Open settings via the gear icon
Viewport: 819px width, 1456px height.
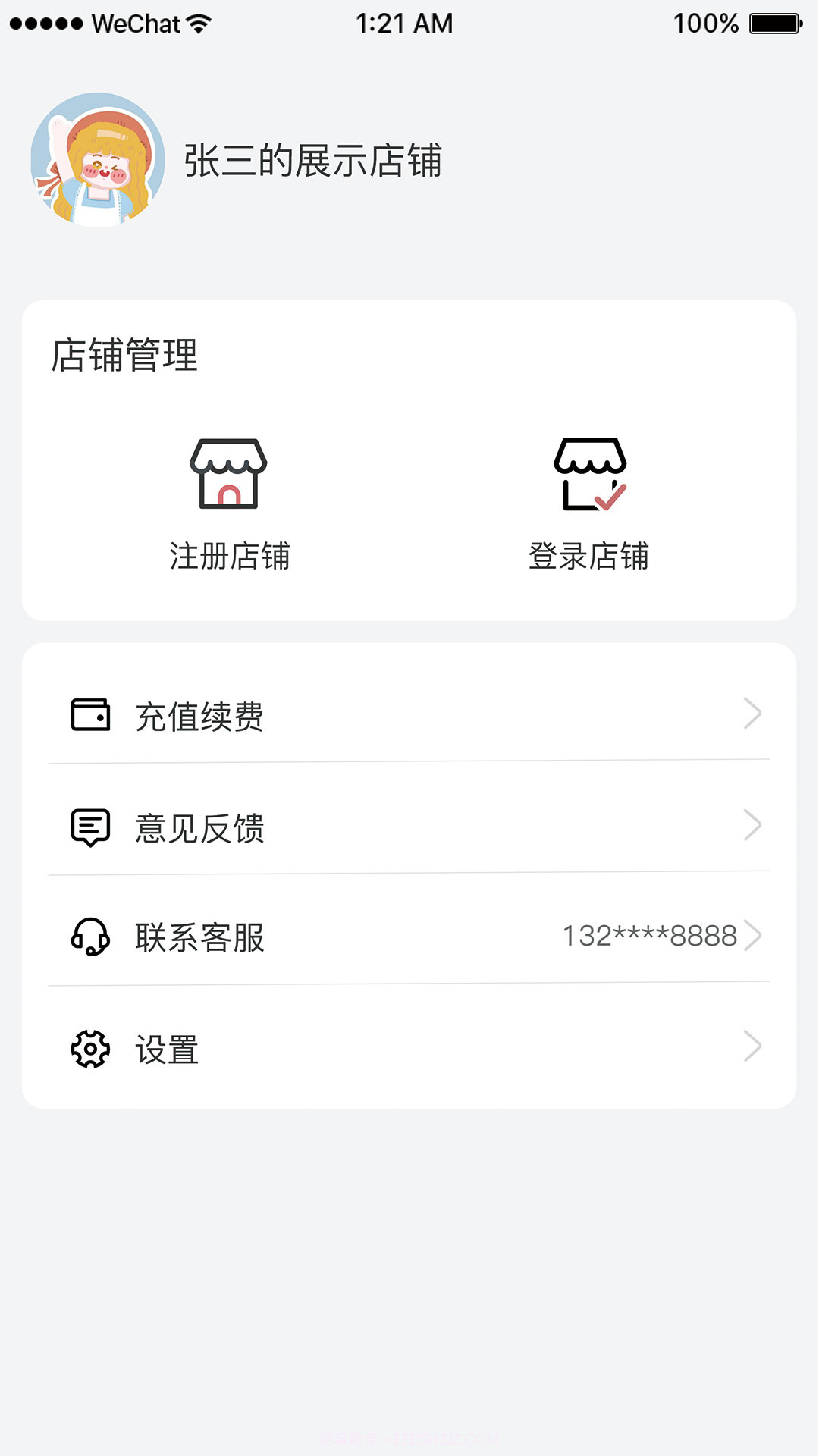[x=90, y=1047]
